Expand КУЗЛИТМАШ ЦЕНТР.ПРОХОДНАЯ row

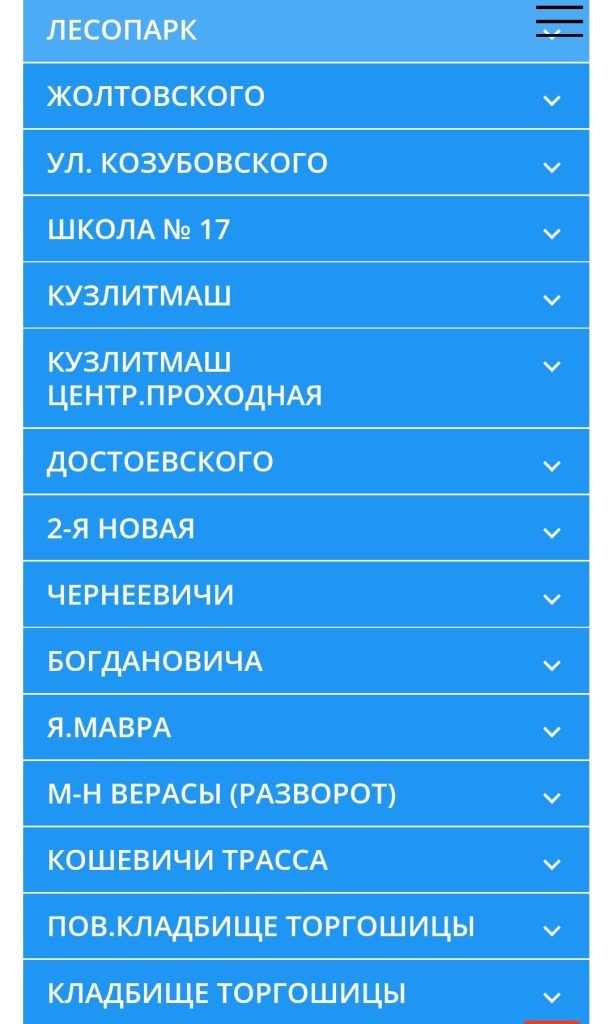click(305, 378)
